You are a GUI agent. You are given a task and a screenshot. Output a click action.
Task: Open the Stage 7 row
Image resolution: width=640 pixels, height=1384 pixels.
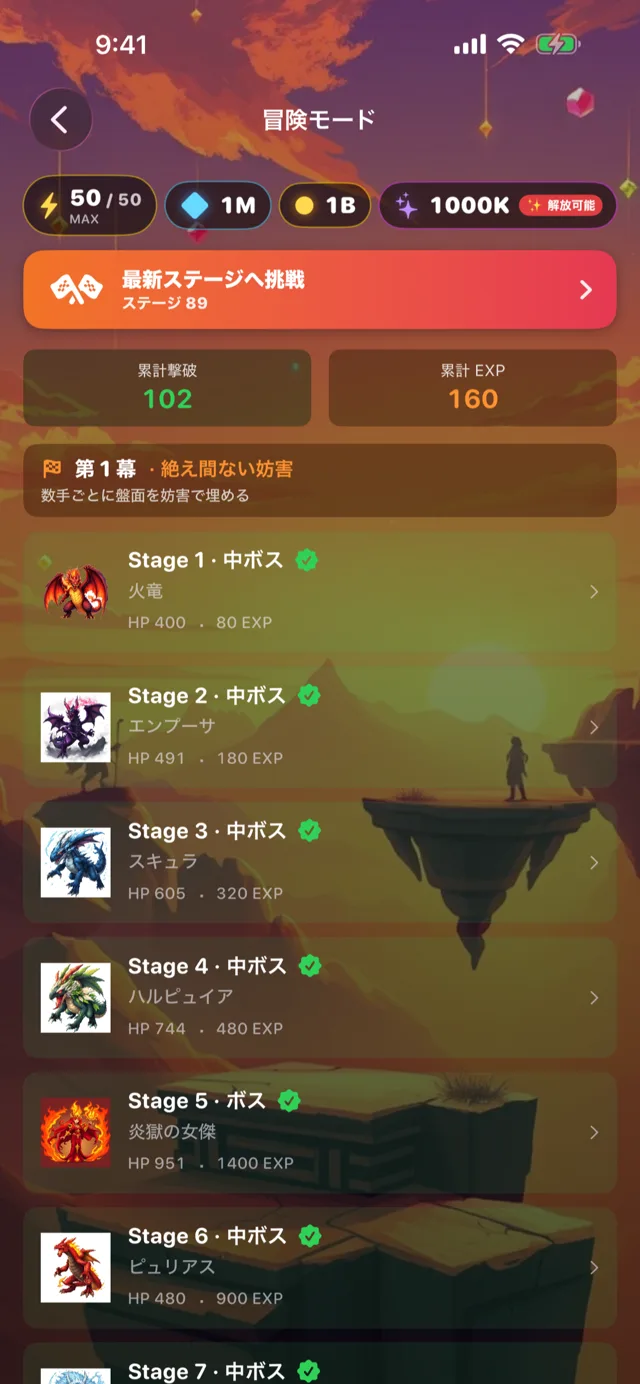pyautogui.click(x=320, y=1363)
